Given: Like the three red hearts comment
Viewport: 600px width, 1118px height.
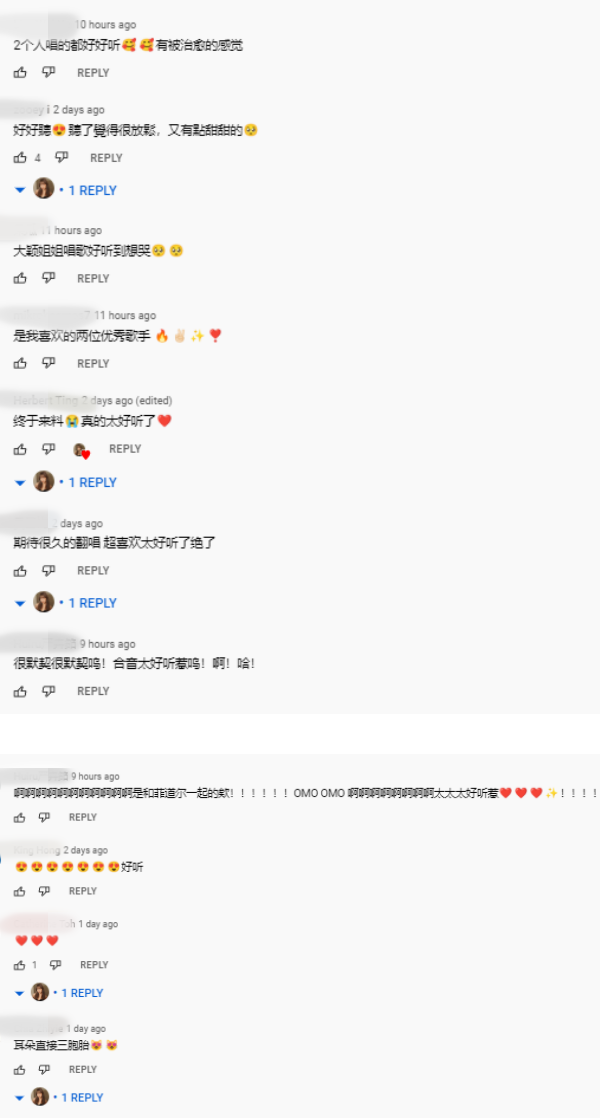Looking at the screenshot, I should (x=19, y=965).
